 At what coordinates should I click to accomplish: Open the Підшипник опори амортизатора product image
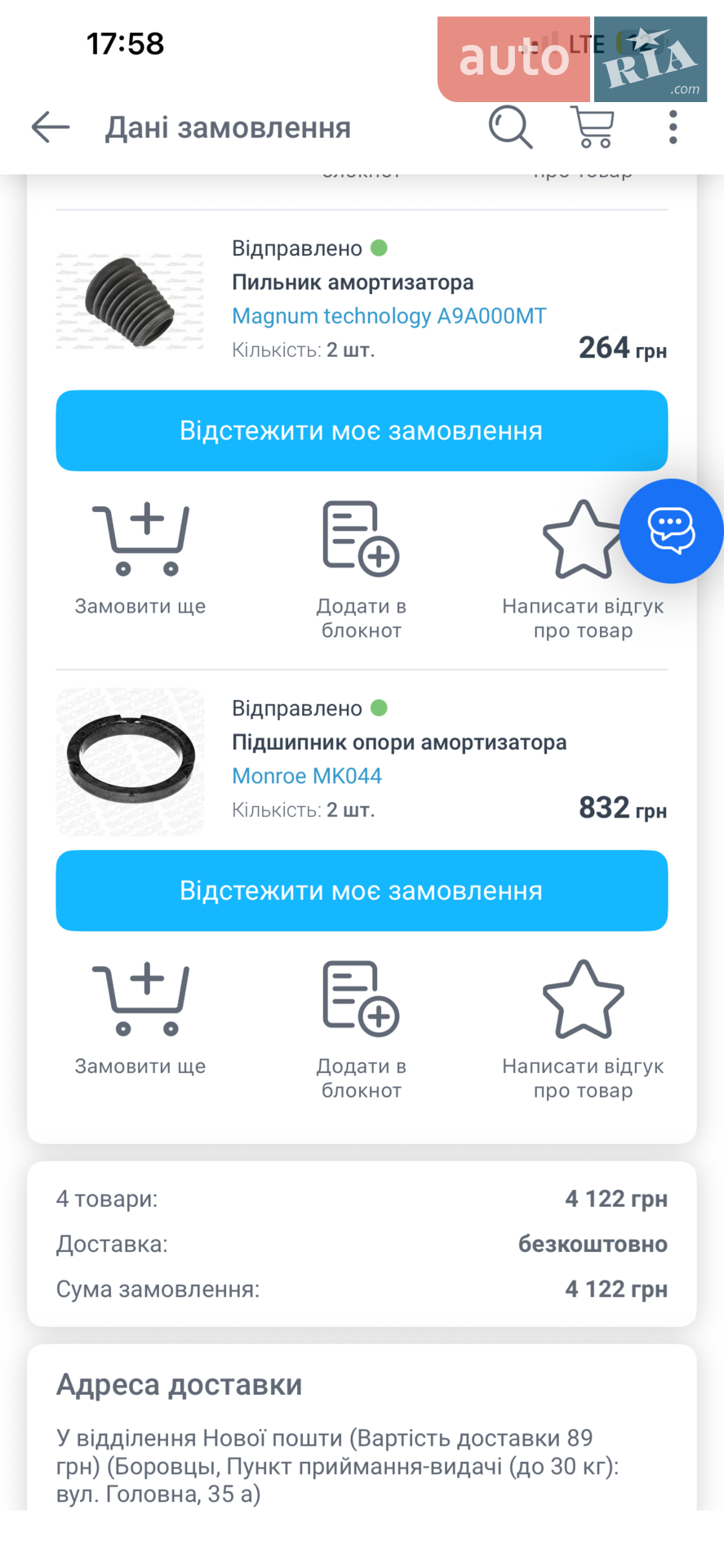[130, 761]
